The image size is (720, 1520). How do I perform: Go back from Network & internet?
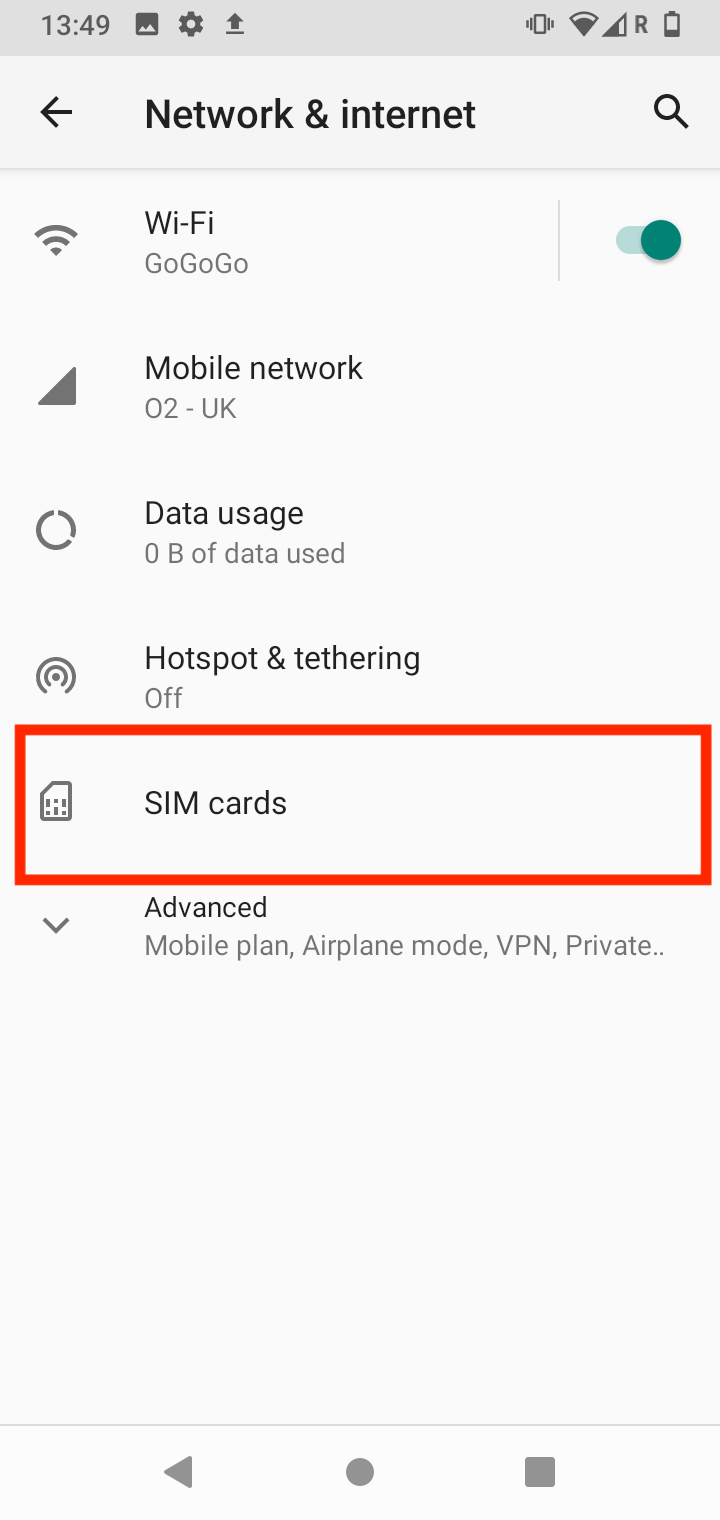point(56,113)
